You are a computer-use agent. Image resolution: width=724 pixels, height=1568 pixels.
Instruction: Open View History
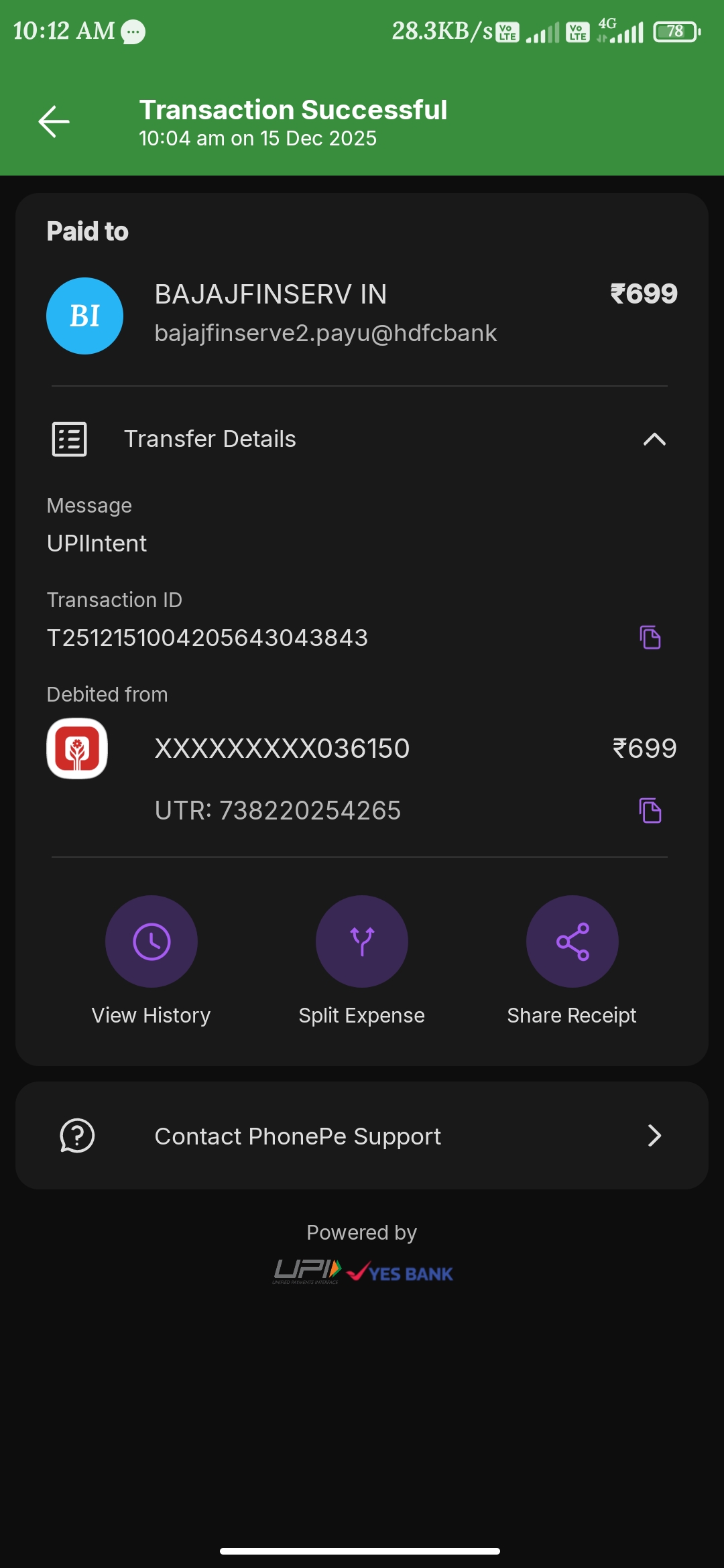point(152,941)
